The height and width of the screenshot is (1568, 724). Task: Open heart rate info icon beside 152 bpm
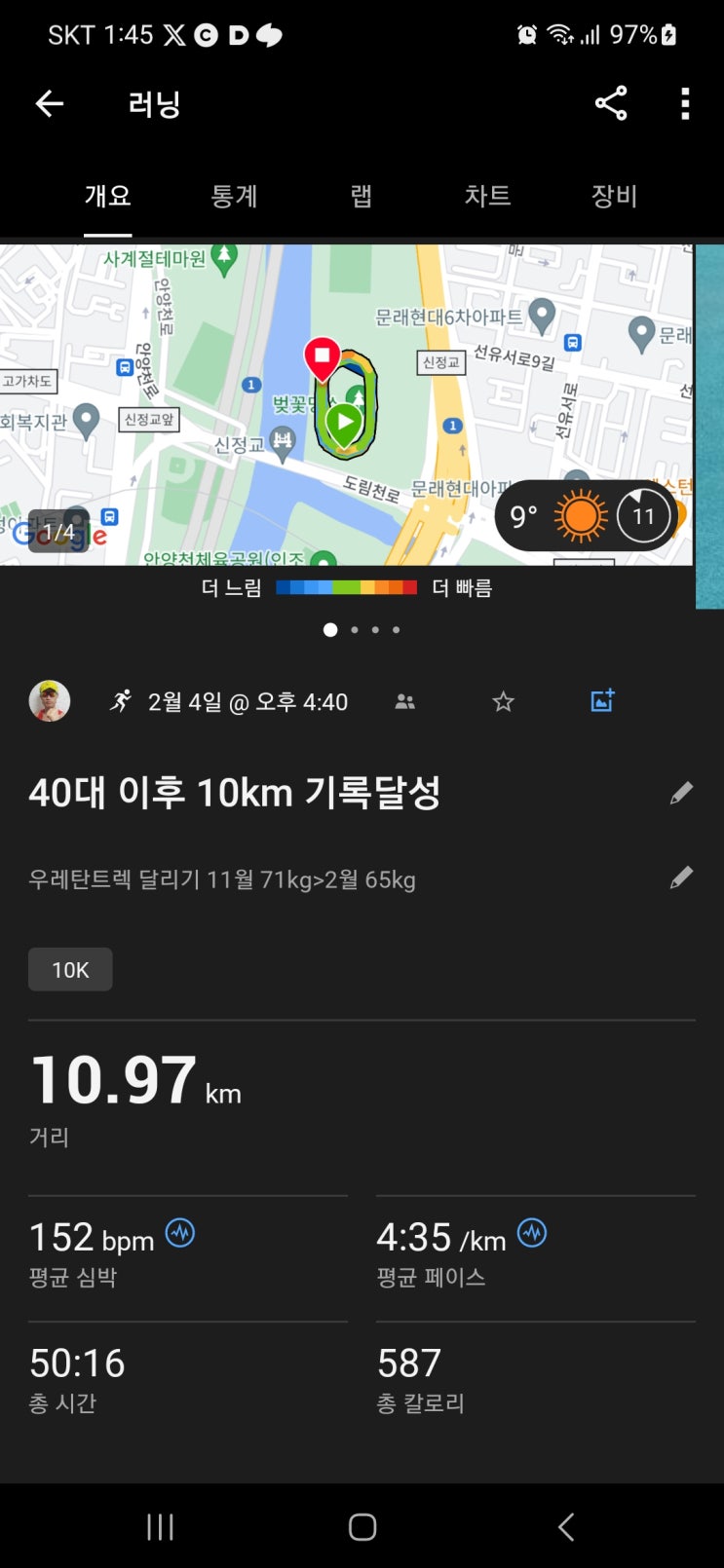180,1233
